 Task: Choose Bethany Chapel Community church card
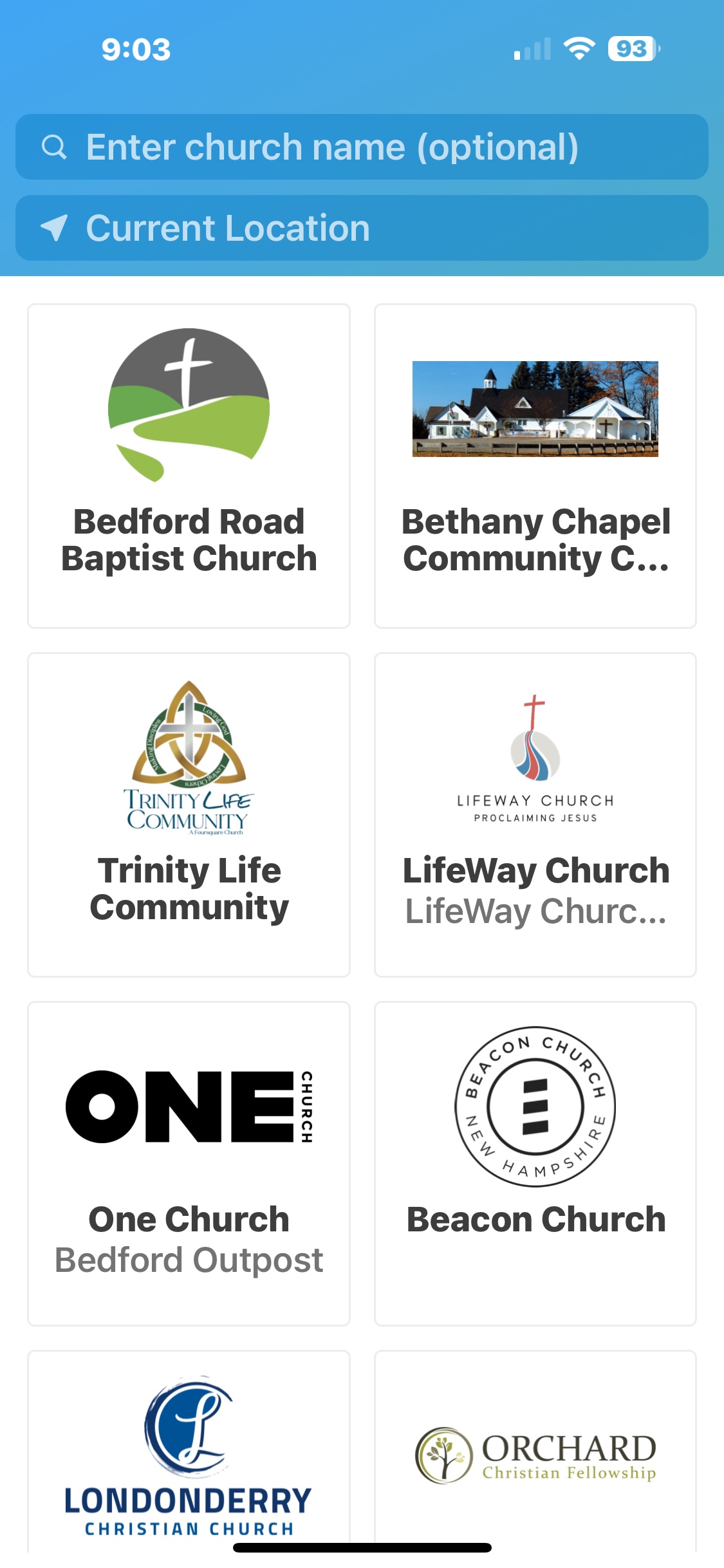point(535,465)
